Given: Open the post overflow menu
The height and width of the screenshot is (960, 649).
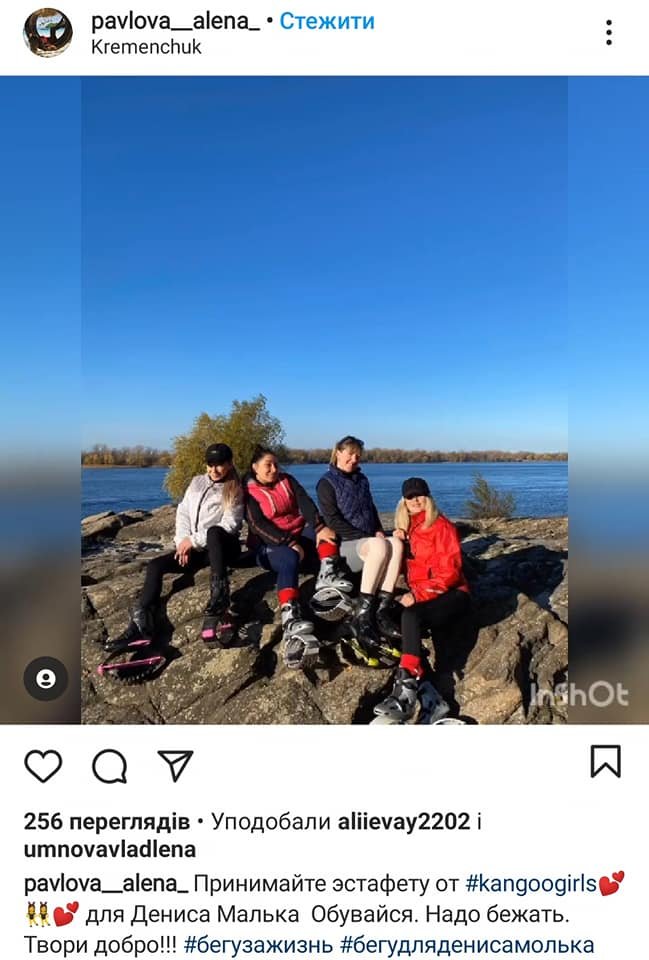Looking at the screenshot, I should (x=609, y=33).
